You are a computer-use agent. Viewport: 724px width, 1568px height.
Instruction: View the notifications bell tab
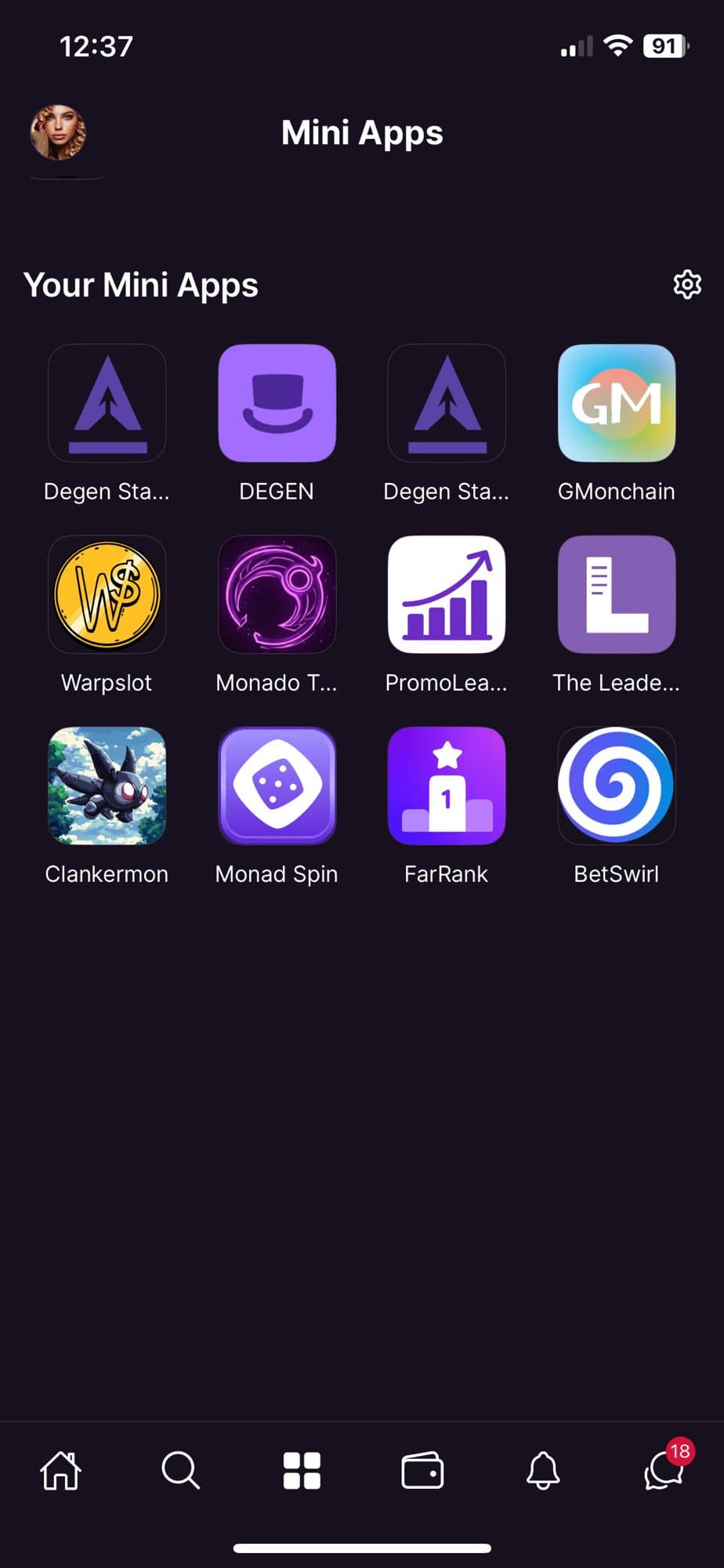[543, 1470]
